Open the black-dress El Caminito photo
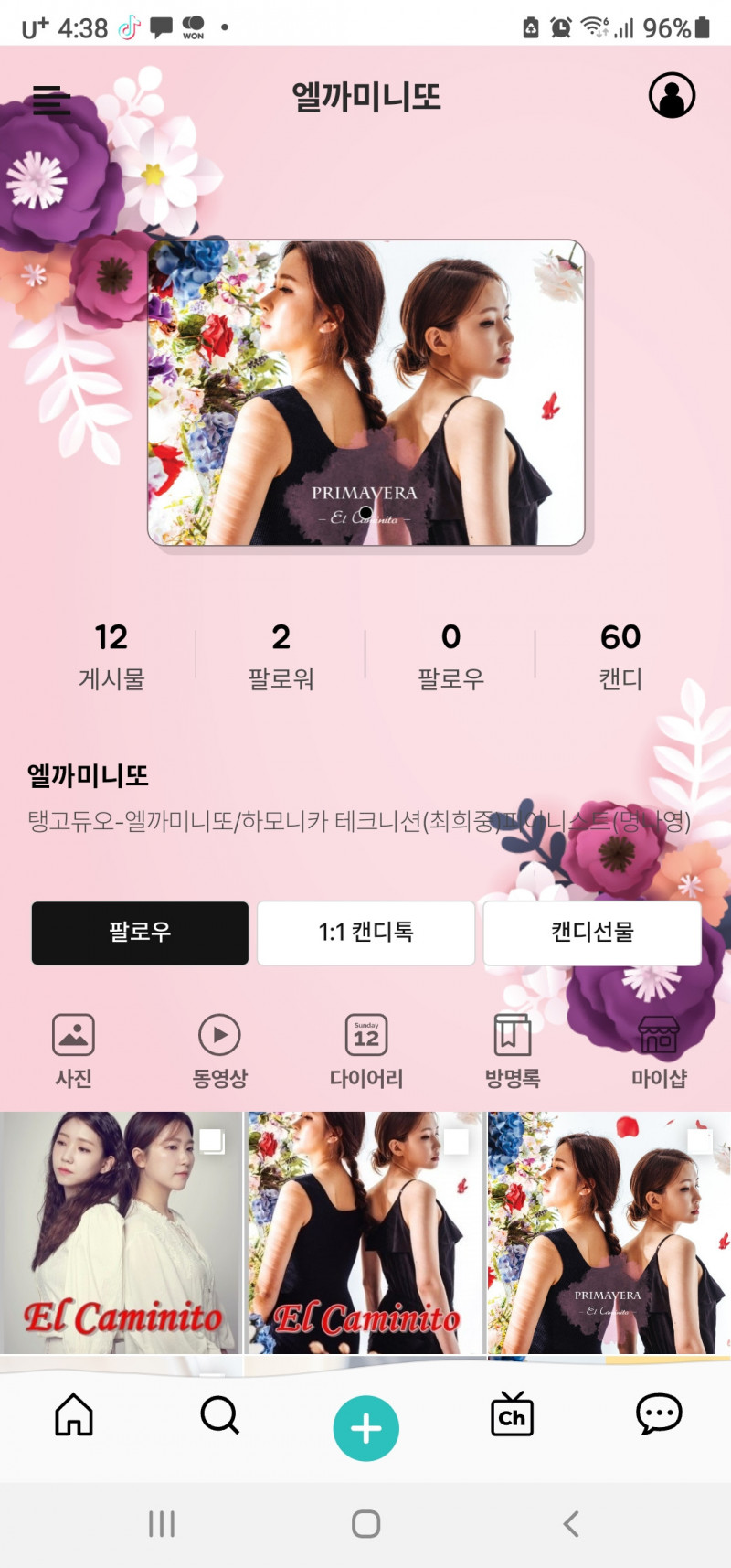This screenshot has width=731, height=1568. point(365,1232)
